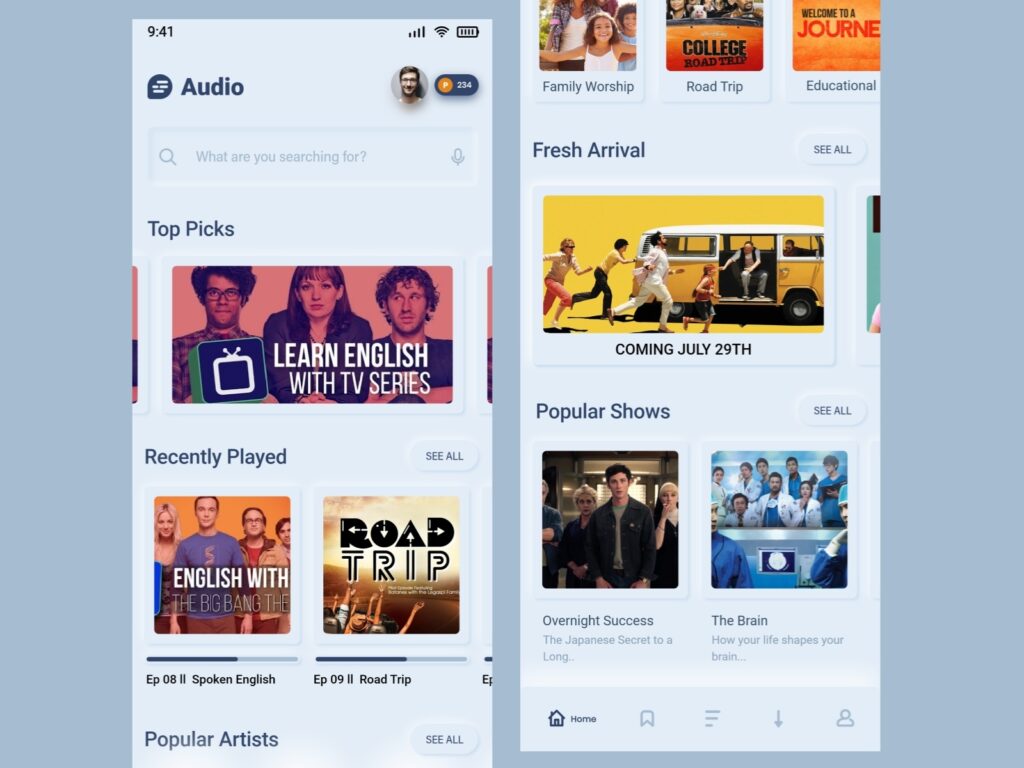The height and width of the screenshot is (768, 1024).
Task: Go to the profile tab
Action: pyautogui.click(x=845, y=718)
